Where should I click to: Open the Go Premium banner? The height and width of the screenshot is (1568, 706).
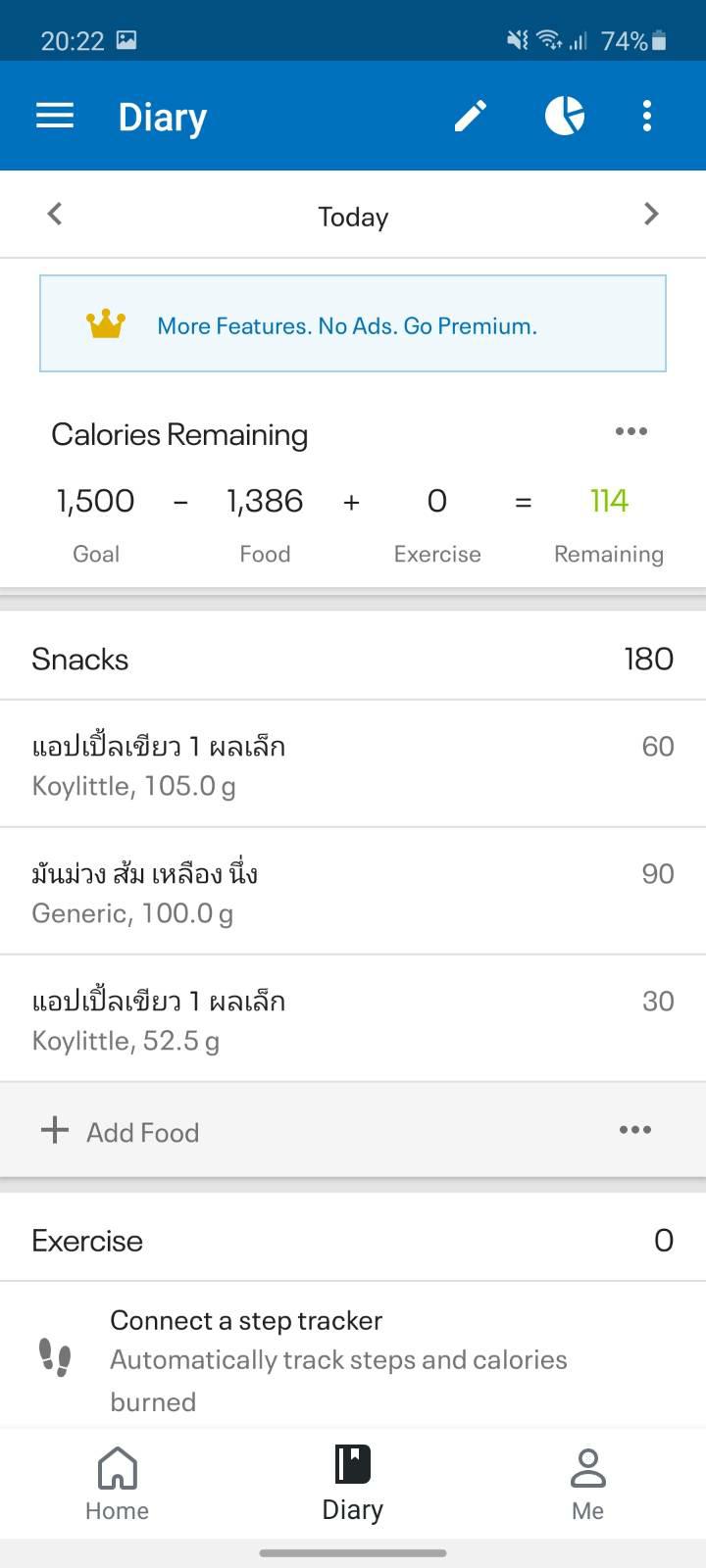click(353, 323)
